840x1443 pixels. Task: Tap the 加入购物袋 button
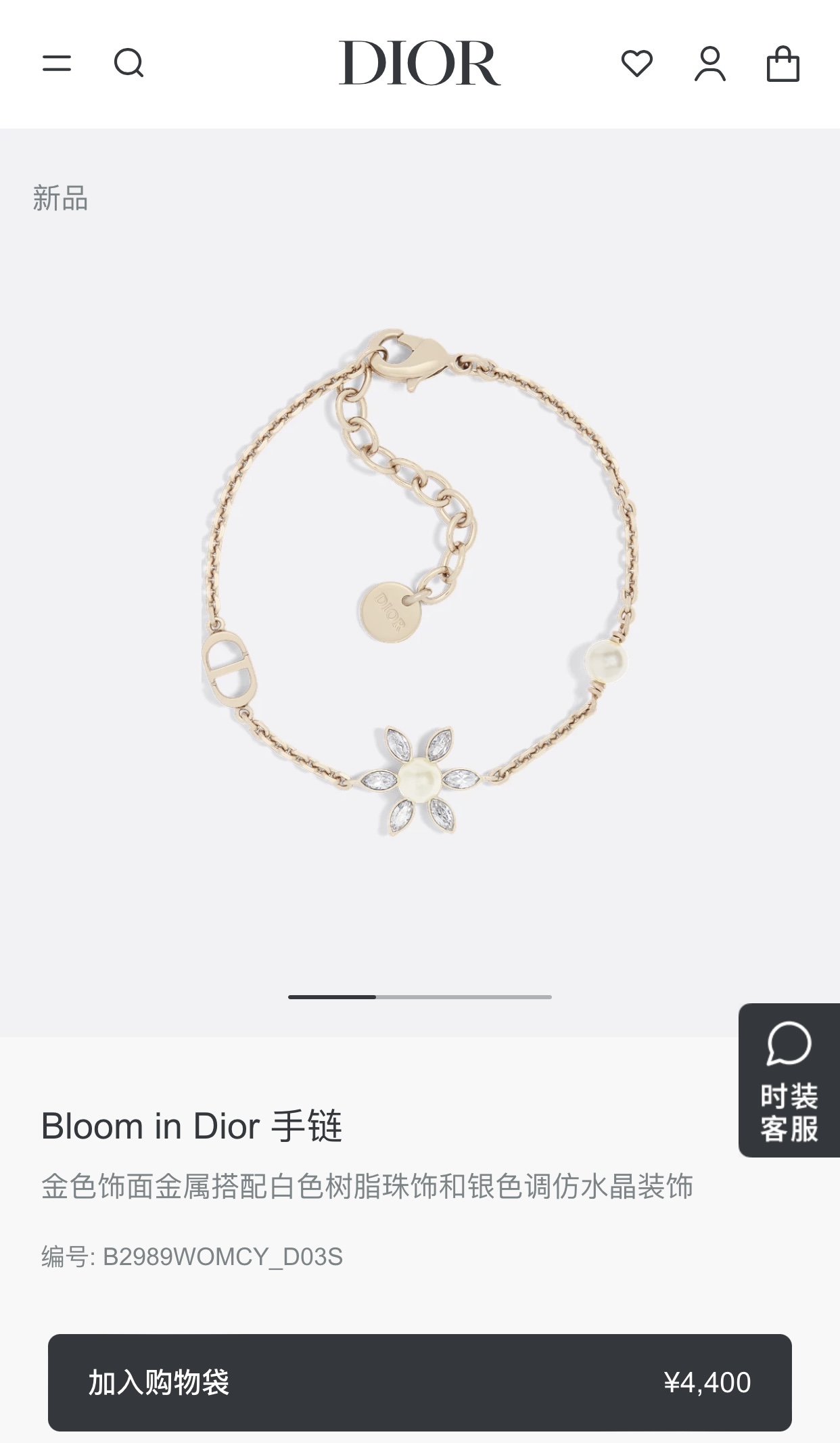[419, 1382]
